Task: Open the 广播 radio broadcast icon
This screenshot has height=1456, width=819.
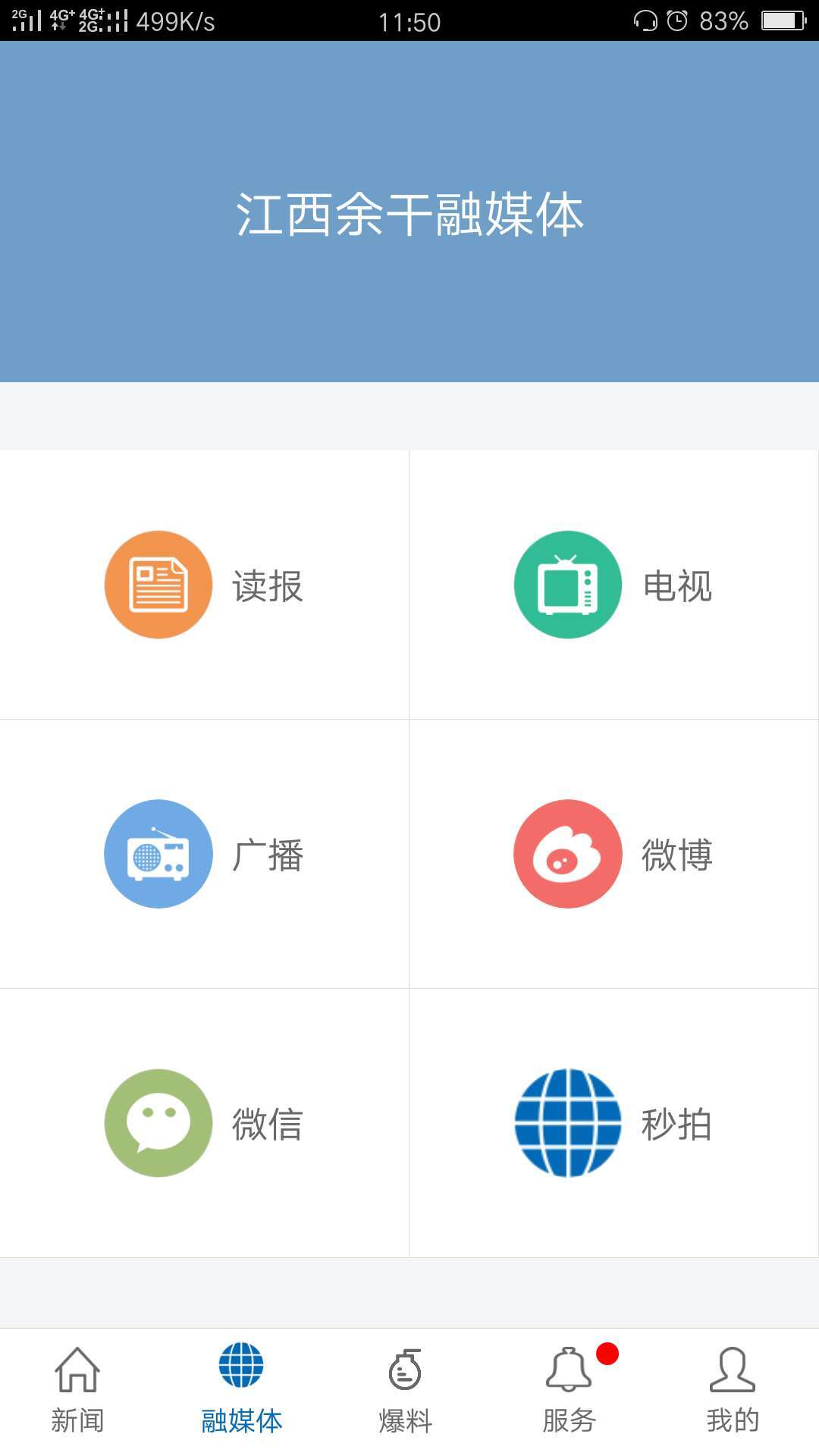Action: point(157,853)
